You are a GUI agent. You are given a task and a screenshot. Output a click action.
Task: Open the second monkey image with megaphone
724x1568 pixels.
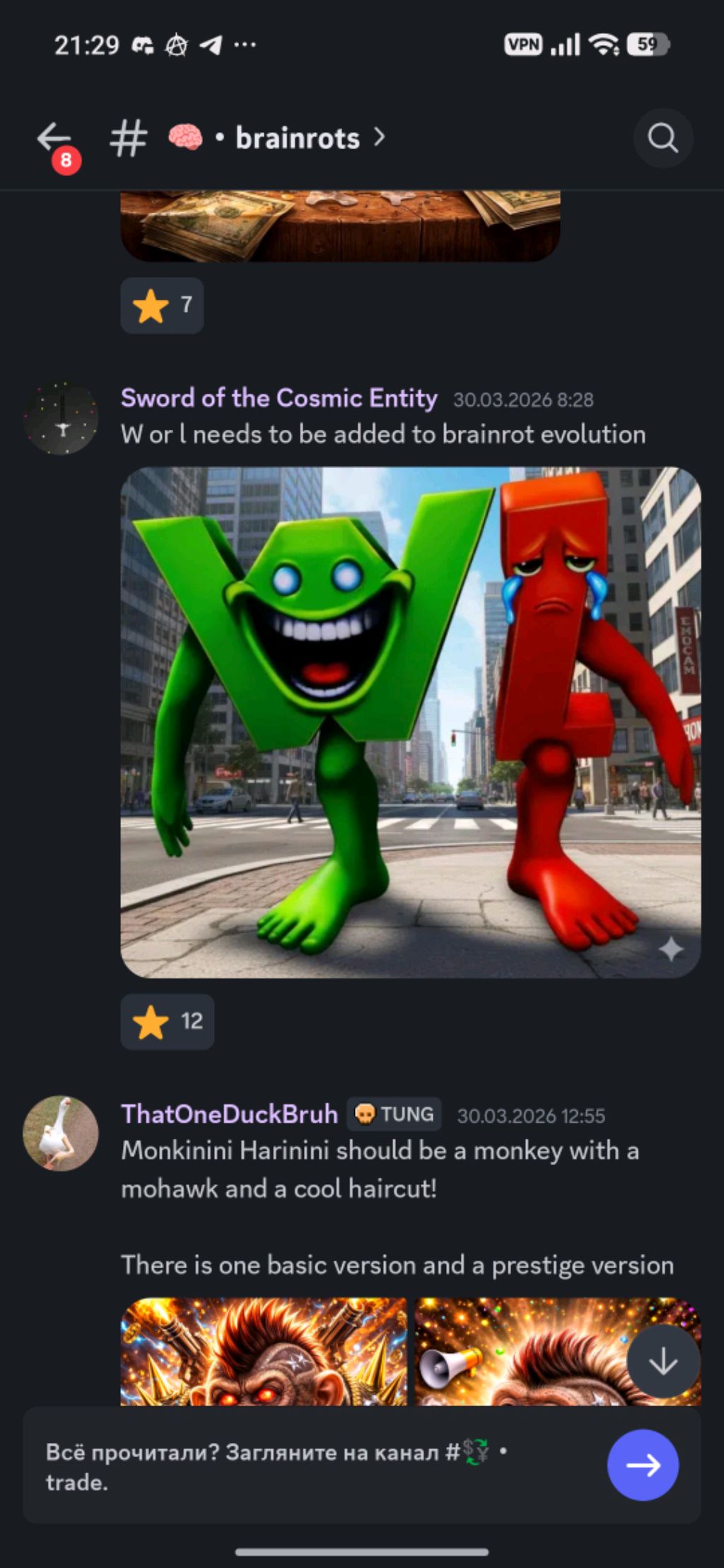pos(516,1351)
